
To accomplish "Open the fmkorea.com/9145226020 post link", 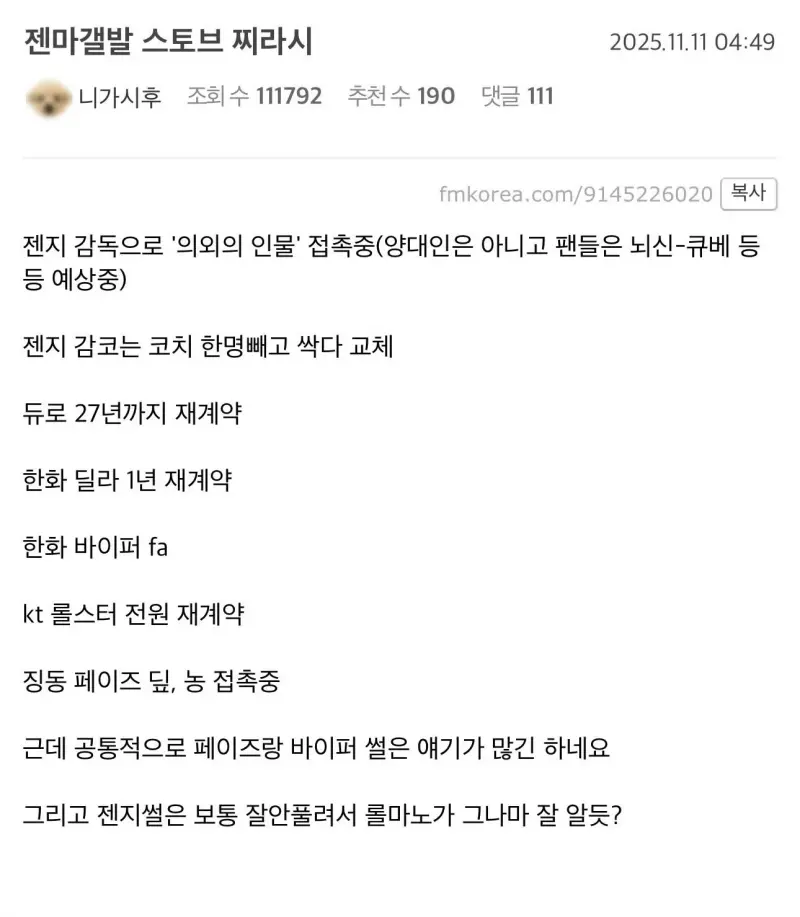I will click(x=575, y=194).
